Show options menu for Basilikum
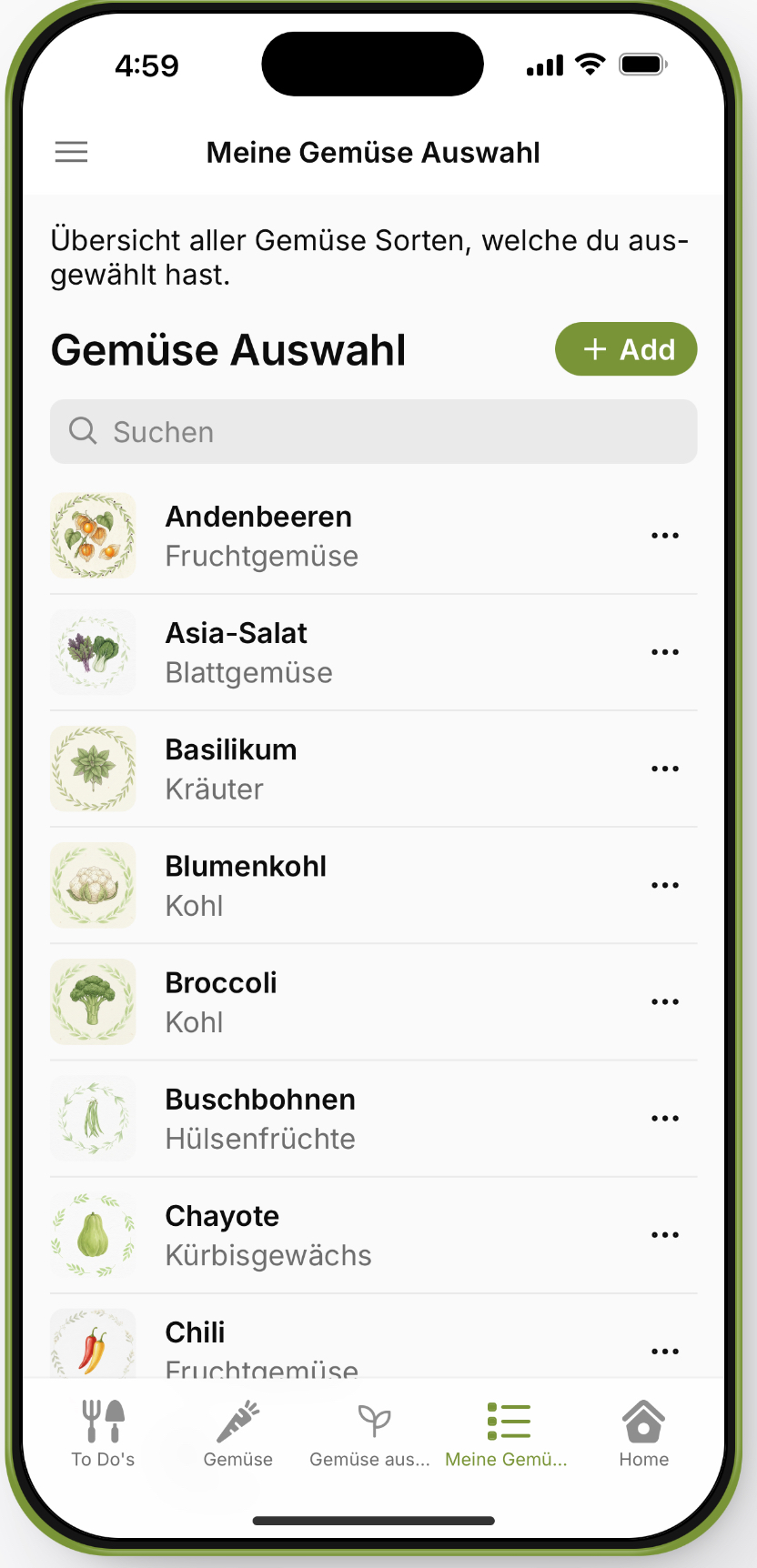 pyautogui.click(x=665, y=769)
